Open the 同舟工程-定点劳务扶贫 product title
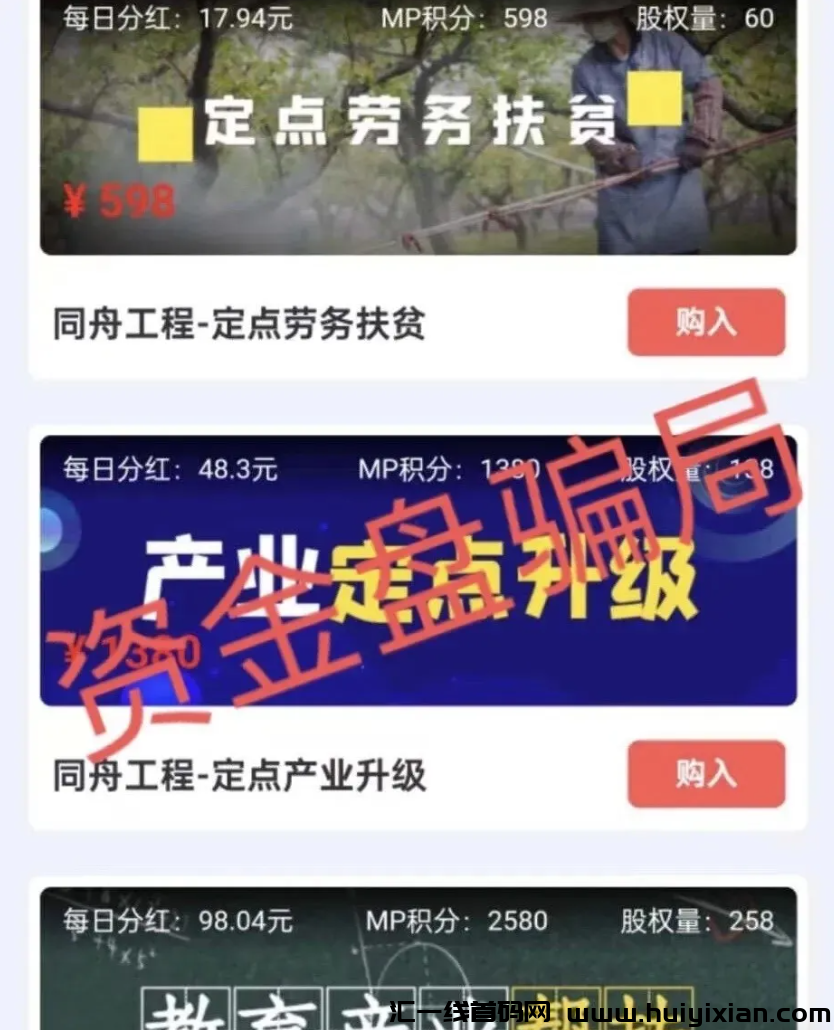Image resolution: width=834 pixels, height=1030 pixels. pos(238,323)
